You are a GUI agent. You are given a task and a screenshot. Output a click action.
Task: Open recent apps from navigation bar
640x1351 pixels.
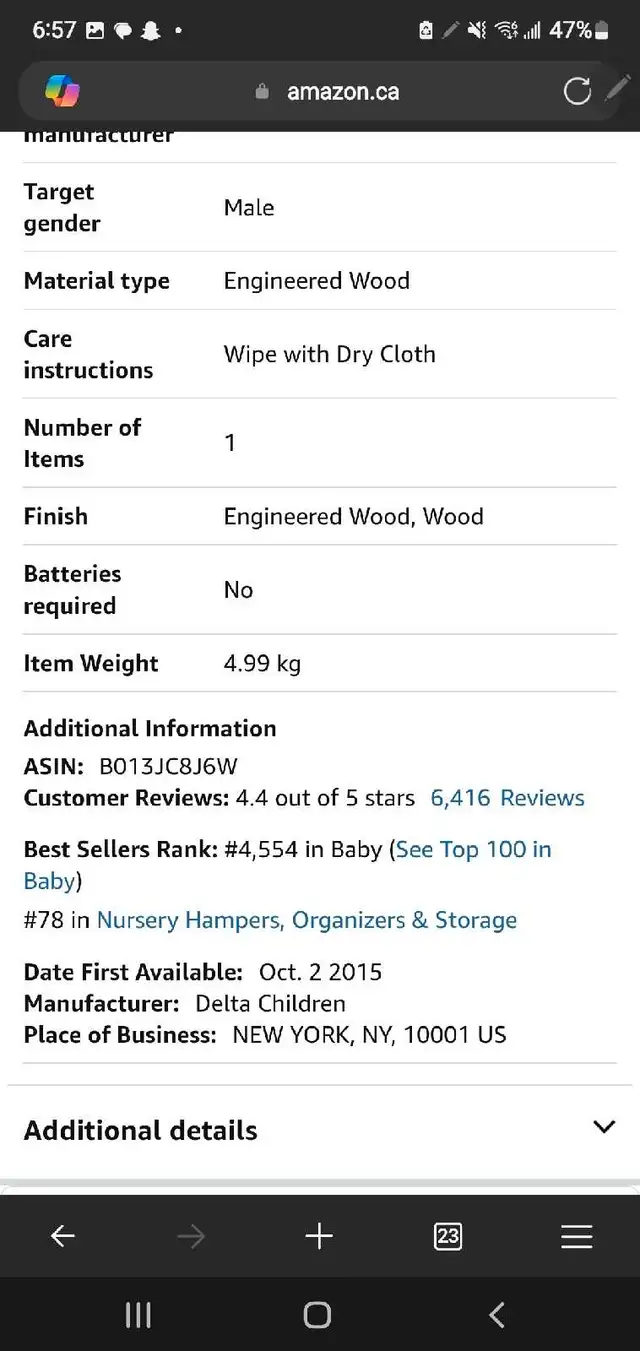(x=138, y=1315)
